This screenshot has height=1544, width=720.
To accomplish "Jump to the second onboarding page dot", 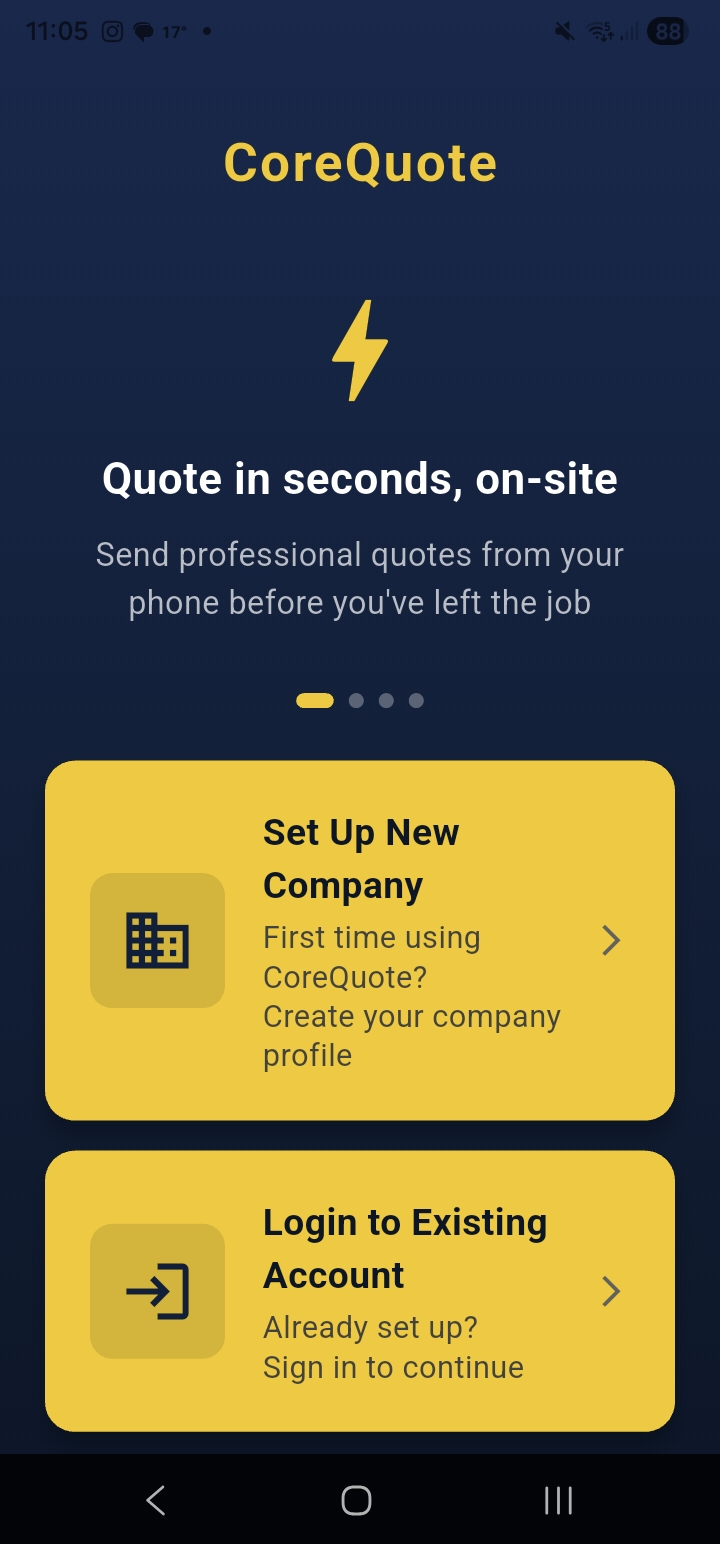I will 356,700.
